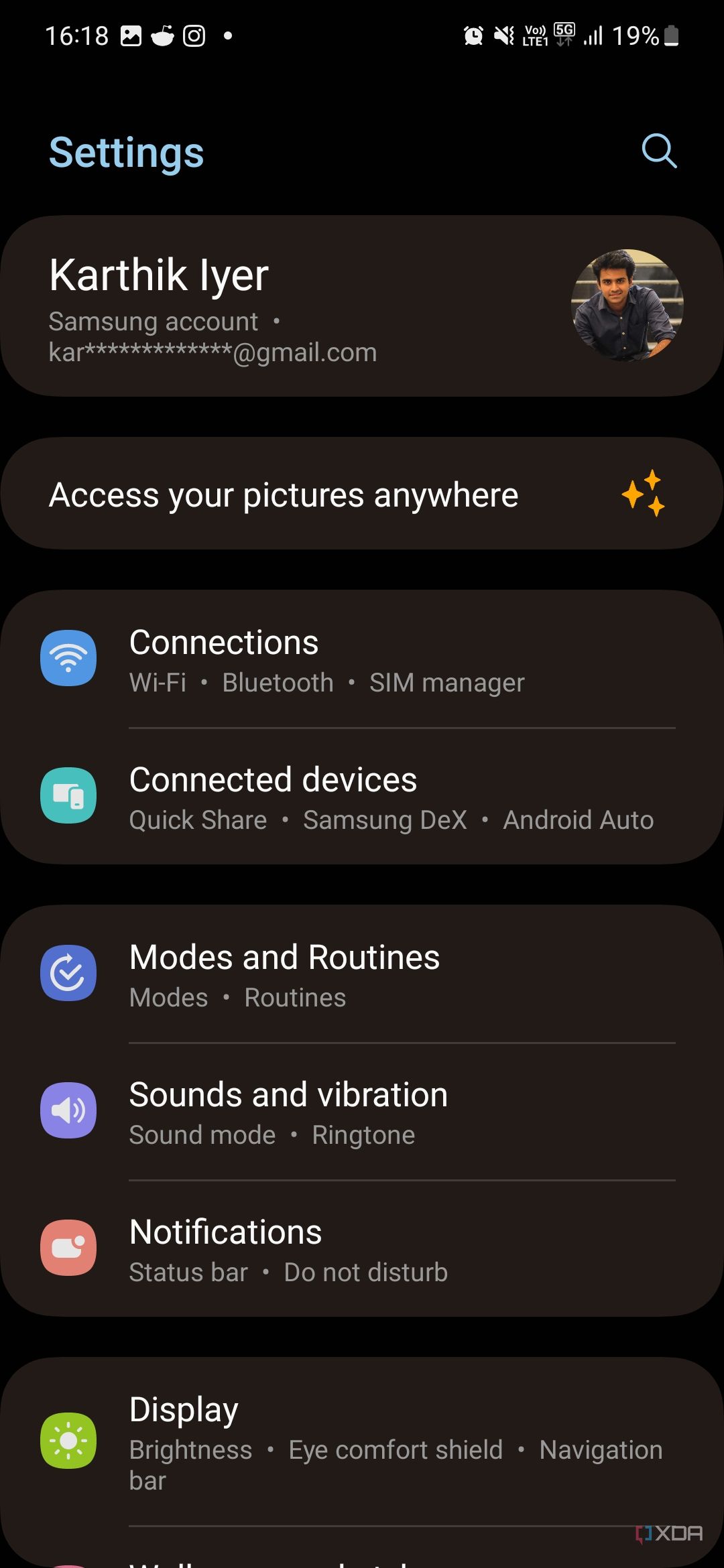Open Ringtone settings
The width and height of the screenshot is (724, 1568).
click(363, 1134)
